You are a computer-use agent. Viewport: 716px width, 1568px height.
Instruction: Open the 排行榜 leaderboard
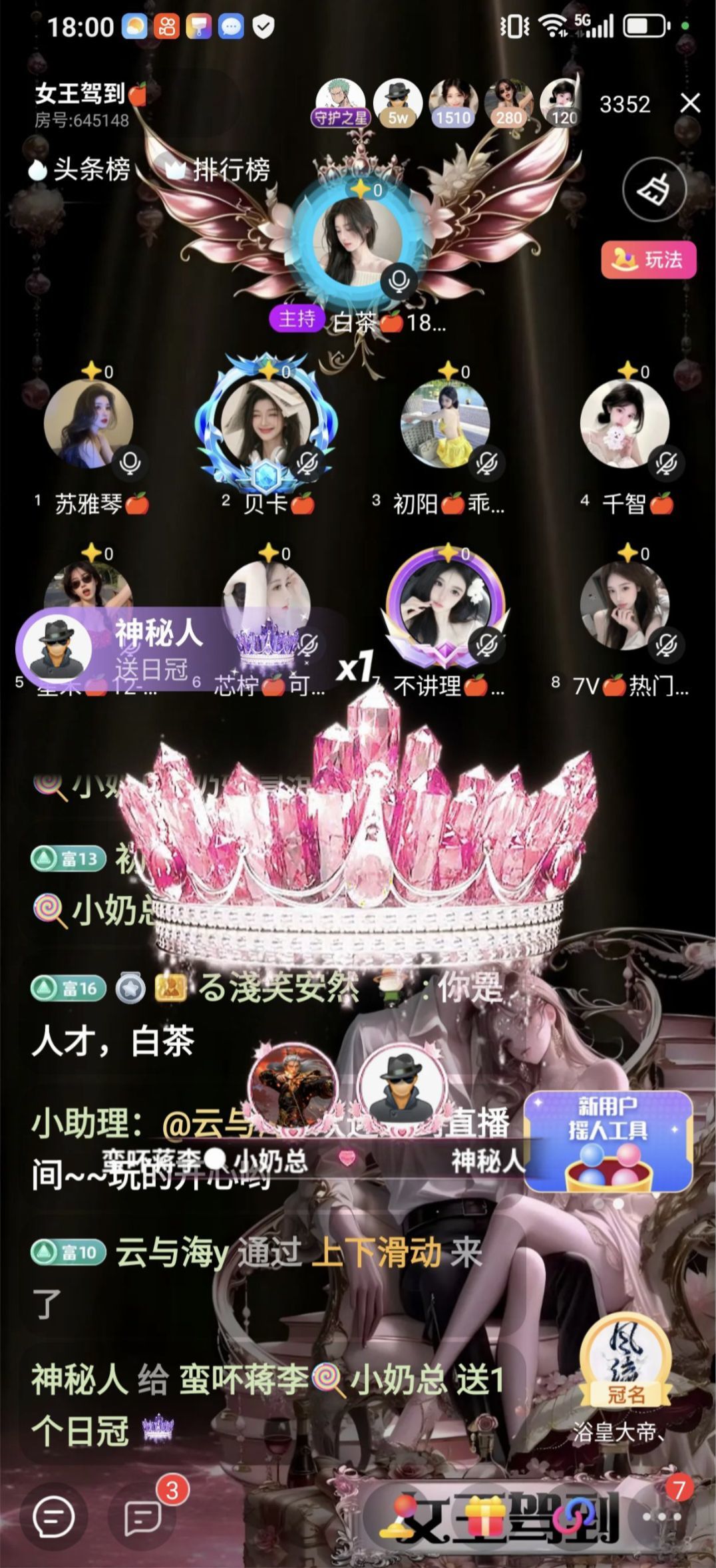(218, 170)
